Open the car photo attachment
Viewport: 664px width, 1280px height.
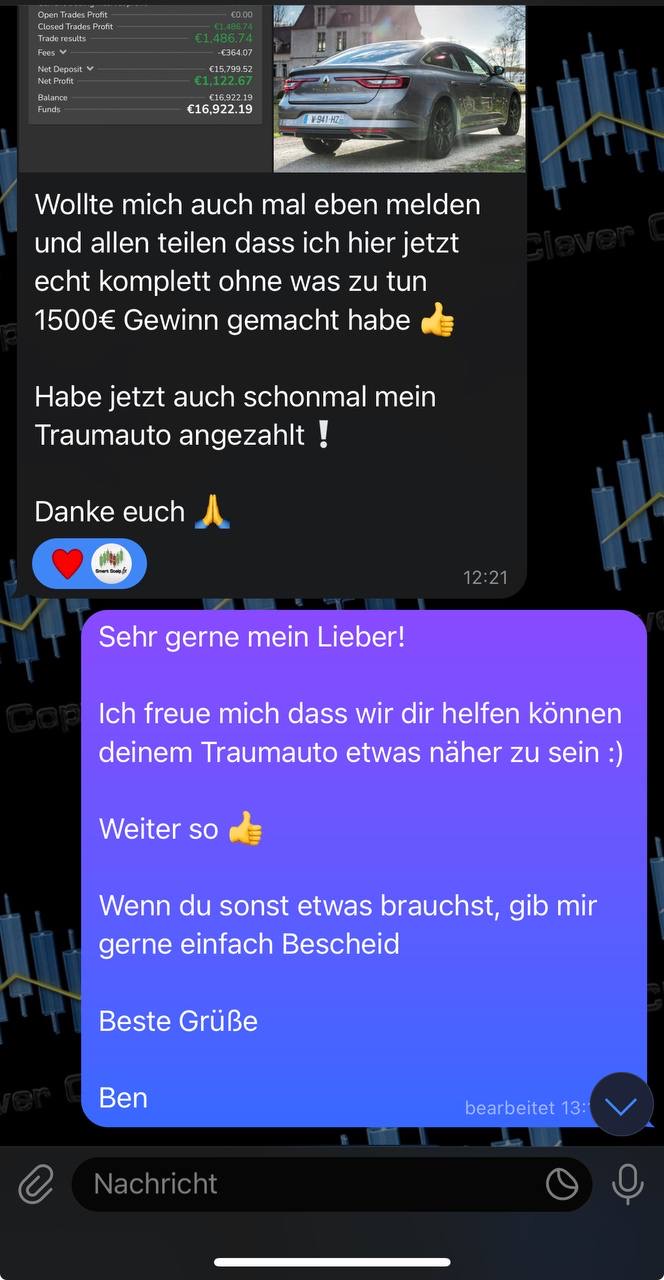[x=400, y=86]
